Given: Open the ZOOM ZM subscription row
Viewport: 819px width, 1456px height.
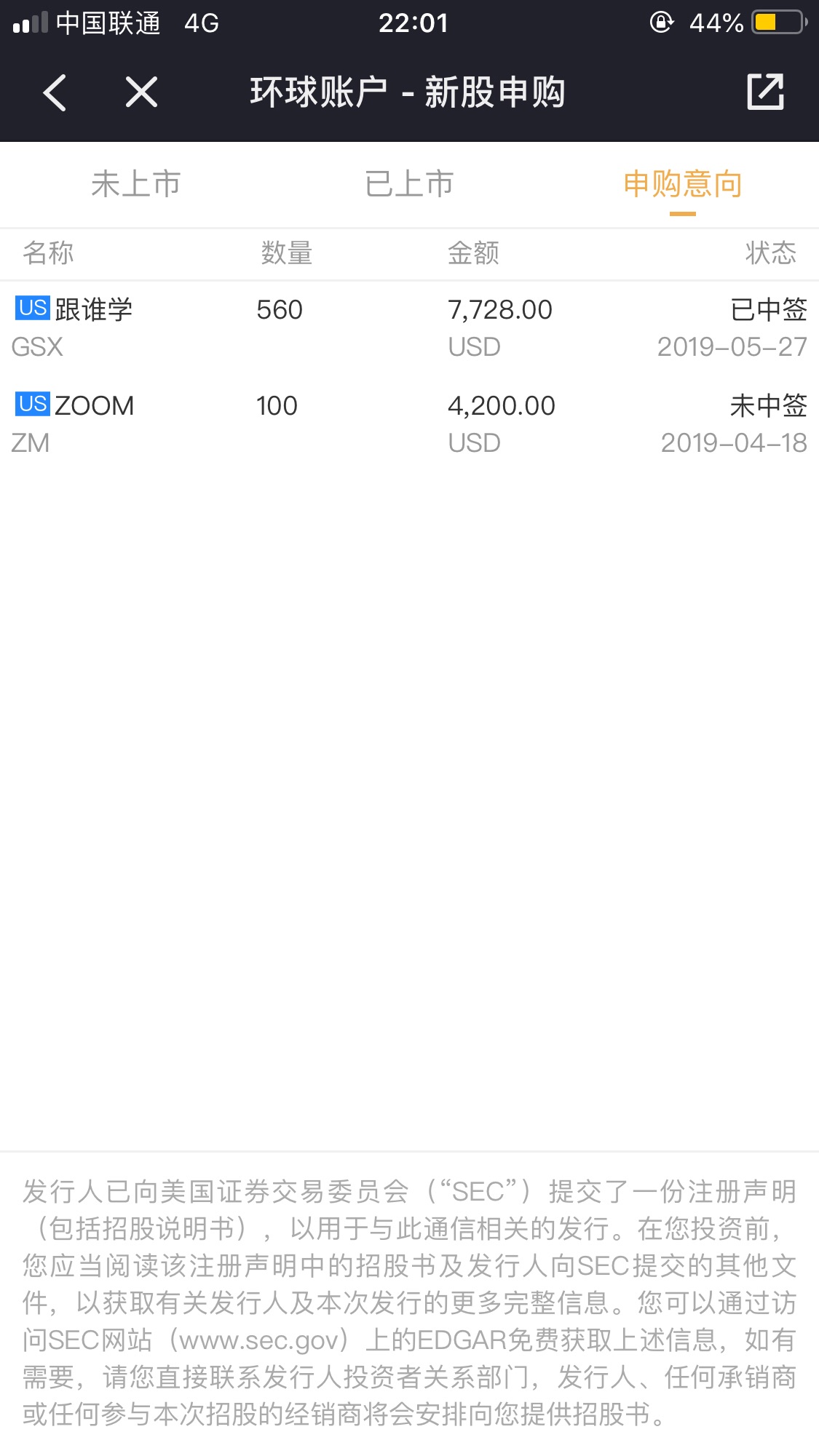Looking at the screenshot, I should 409,423.
